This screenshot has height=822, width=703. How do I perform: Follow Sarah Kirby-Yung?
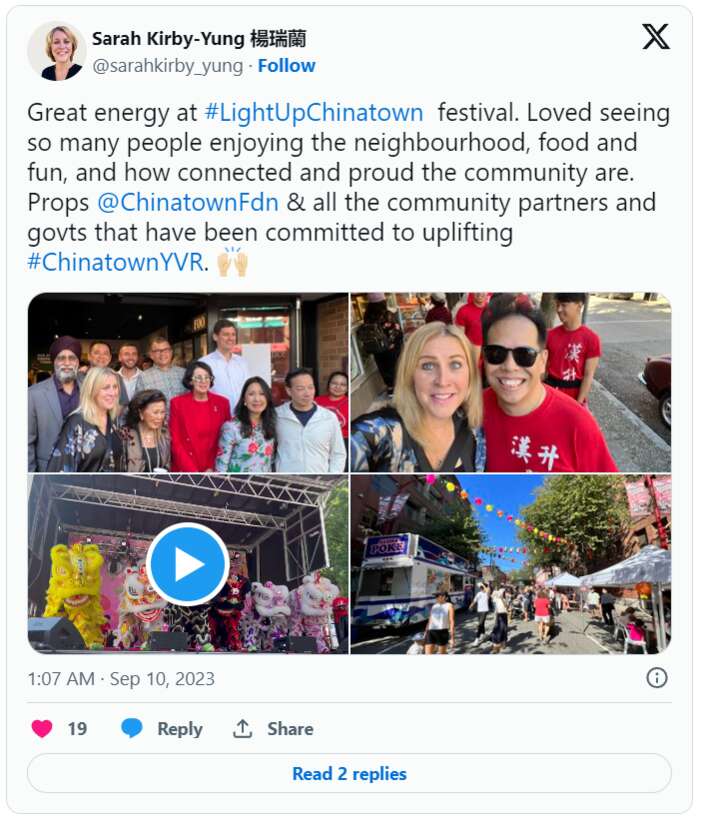[286, 66]
